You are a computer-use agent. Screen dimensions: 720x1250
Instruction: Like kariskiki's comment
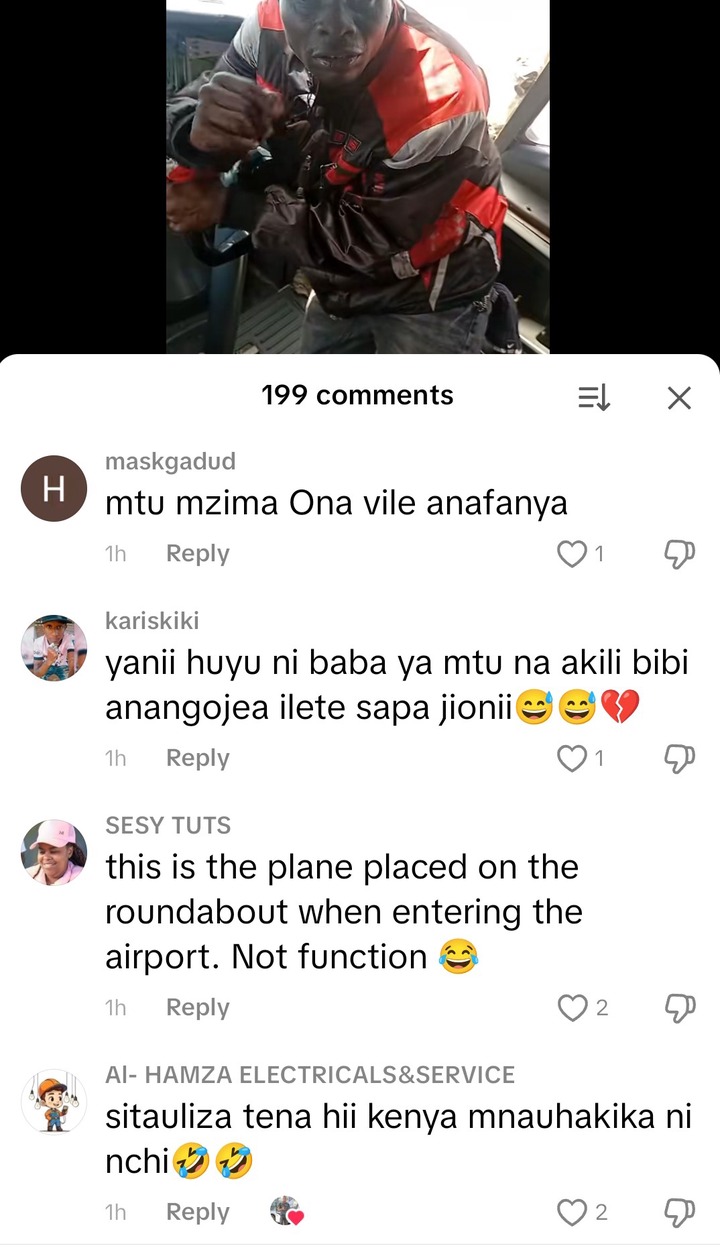coord(571,759)
